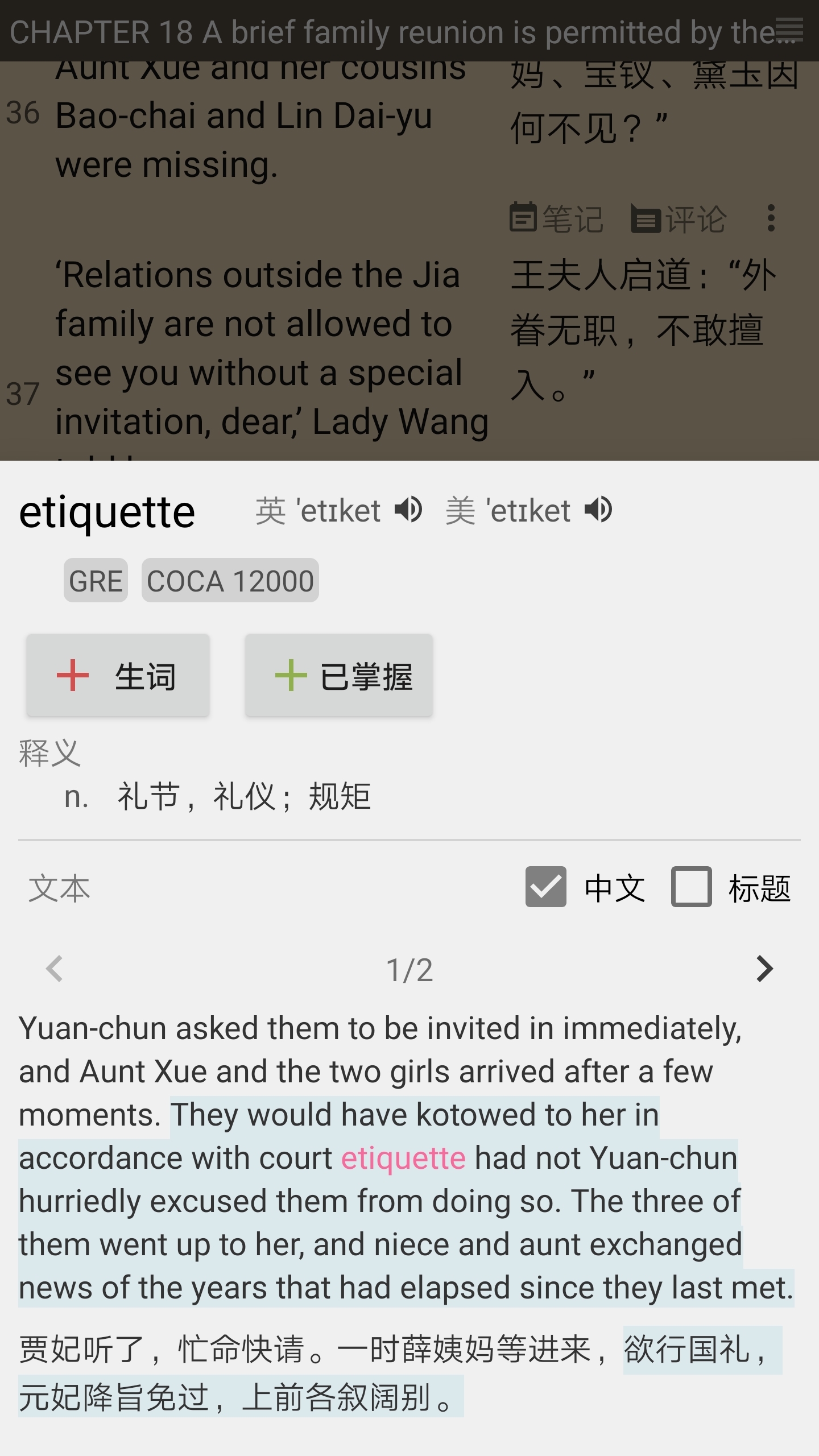Click the 1/2 page indicator
This screenshot has height=1456, width=819.
pyautogui.click(x=409, y=970)
